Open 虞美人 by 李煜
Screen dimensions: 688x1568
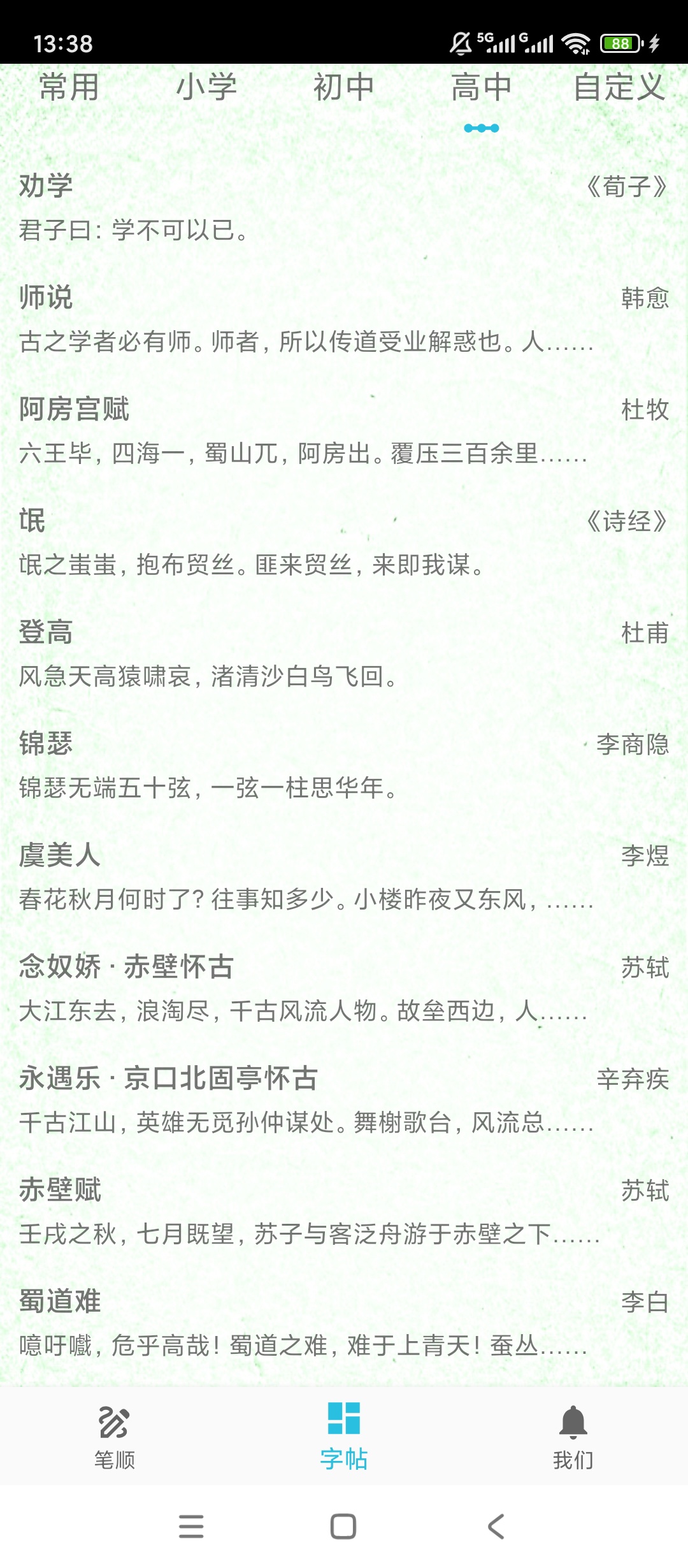click(x=344, y=877)
